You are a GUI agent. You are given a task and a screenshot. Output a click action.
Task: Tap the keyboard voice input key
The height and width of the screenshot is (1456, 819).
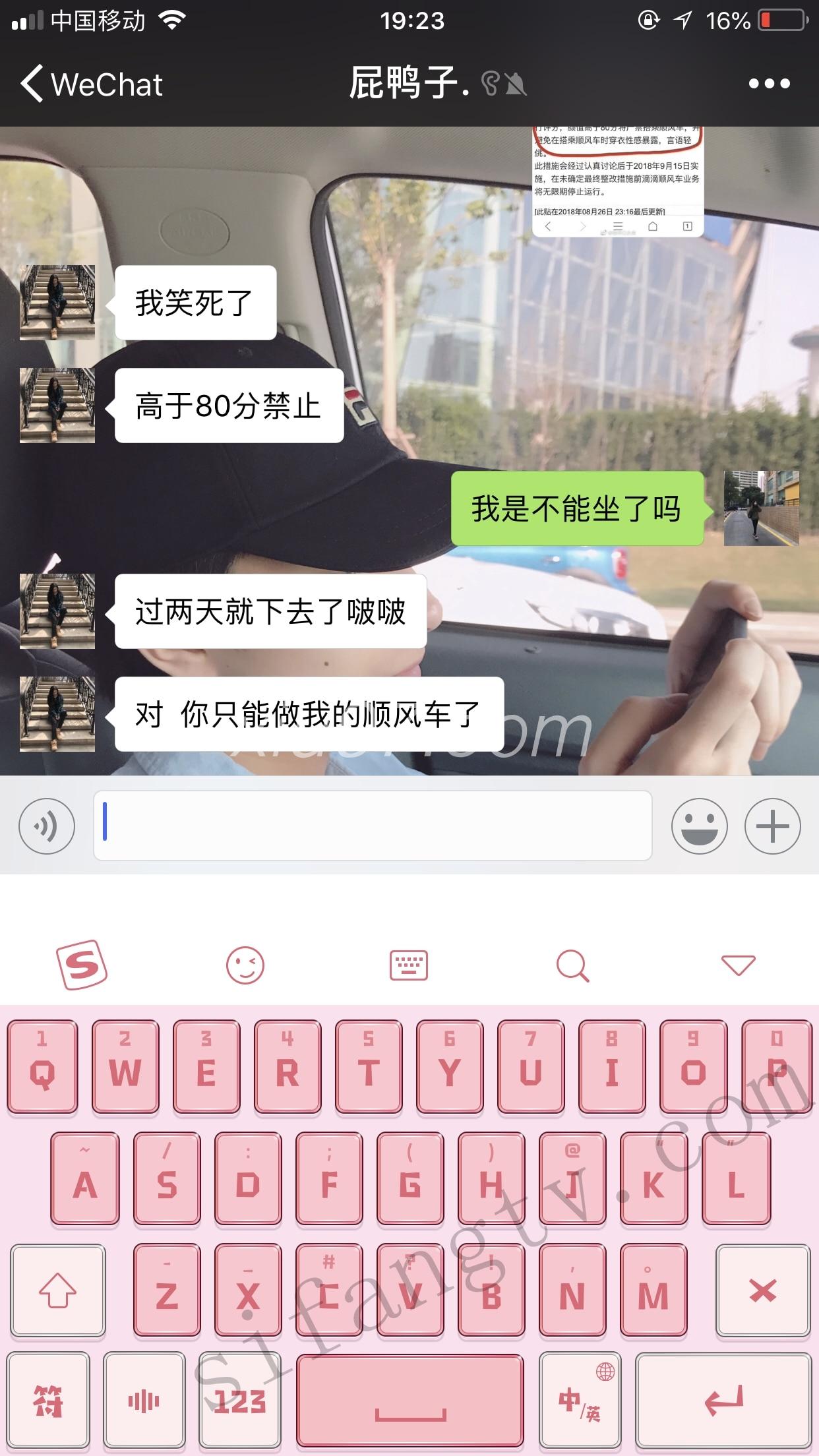[x=144, y=1401]
